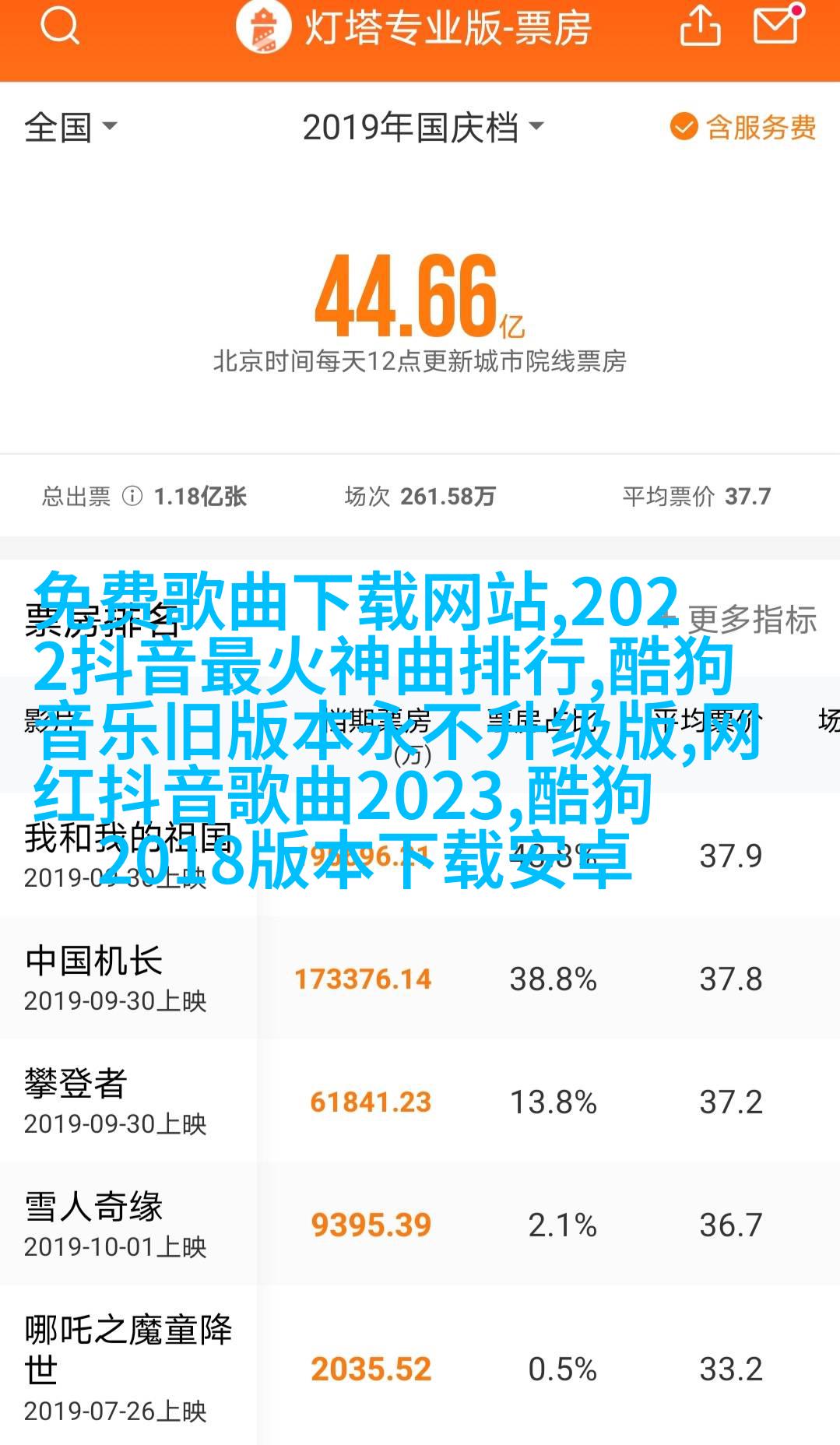The height and width of the screenshot is (1445, 840).
Task: Expand the 全国 region dropdown
Action: (x=70, y=127)
